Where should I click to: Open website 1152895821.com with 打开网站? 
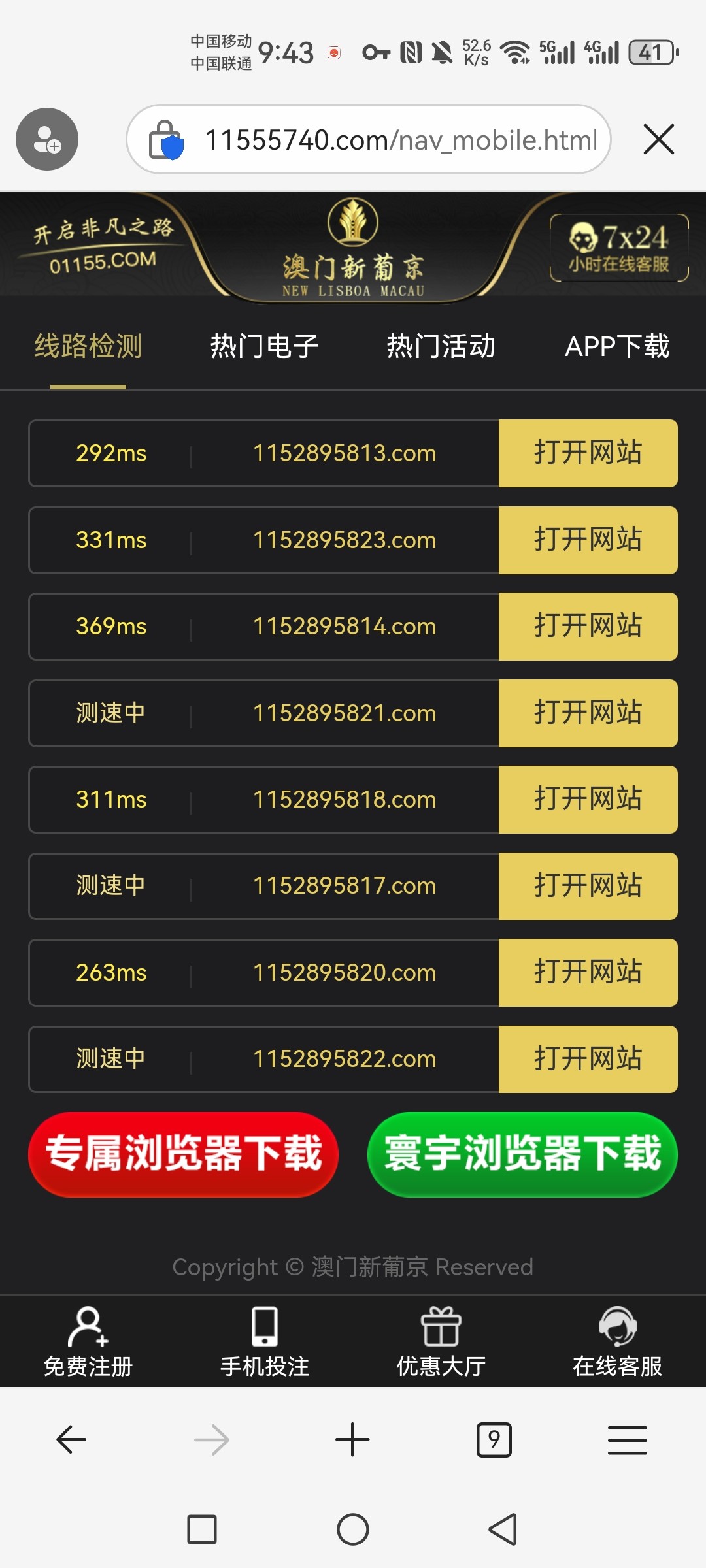[x=588, y=713]
